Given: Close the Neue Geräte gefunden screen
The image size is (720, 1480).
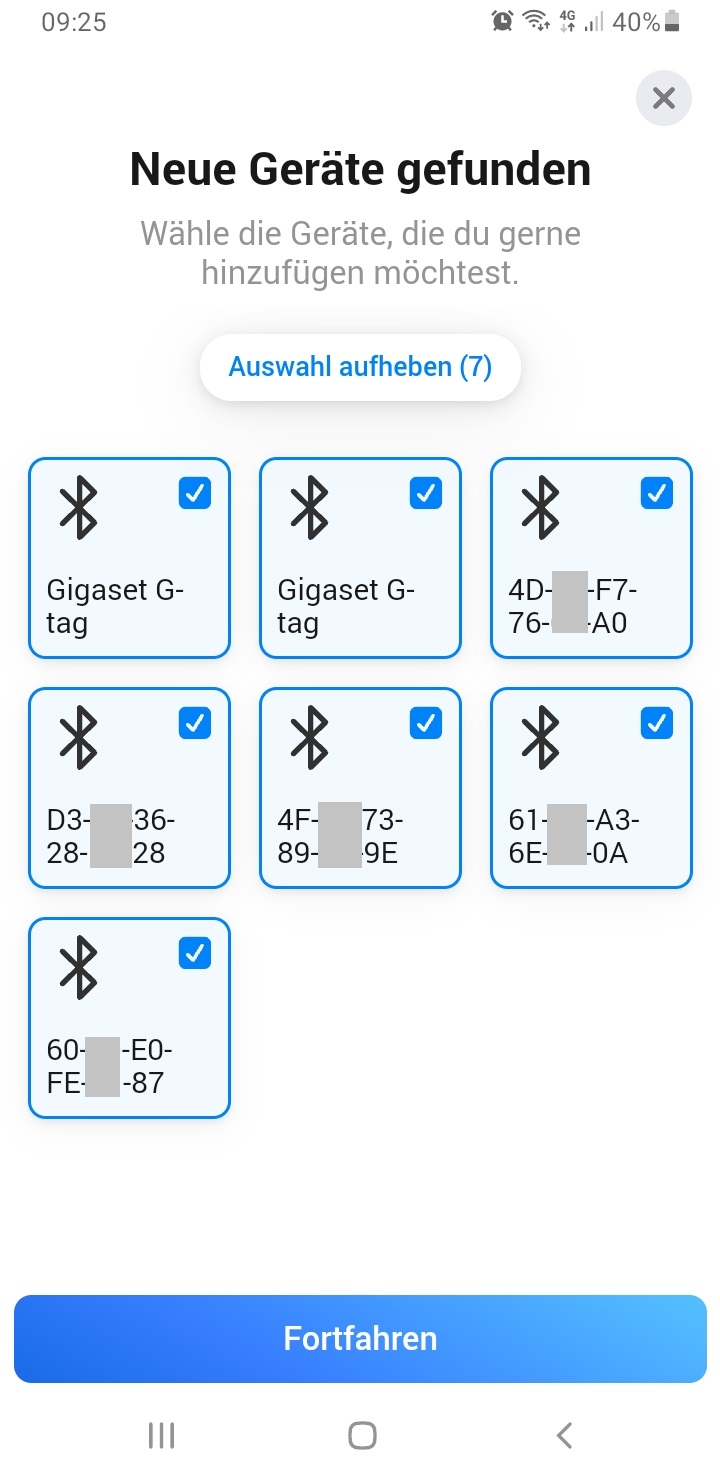Looking at the screenshot, I should (663, 98).
